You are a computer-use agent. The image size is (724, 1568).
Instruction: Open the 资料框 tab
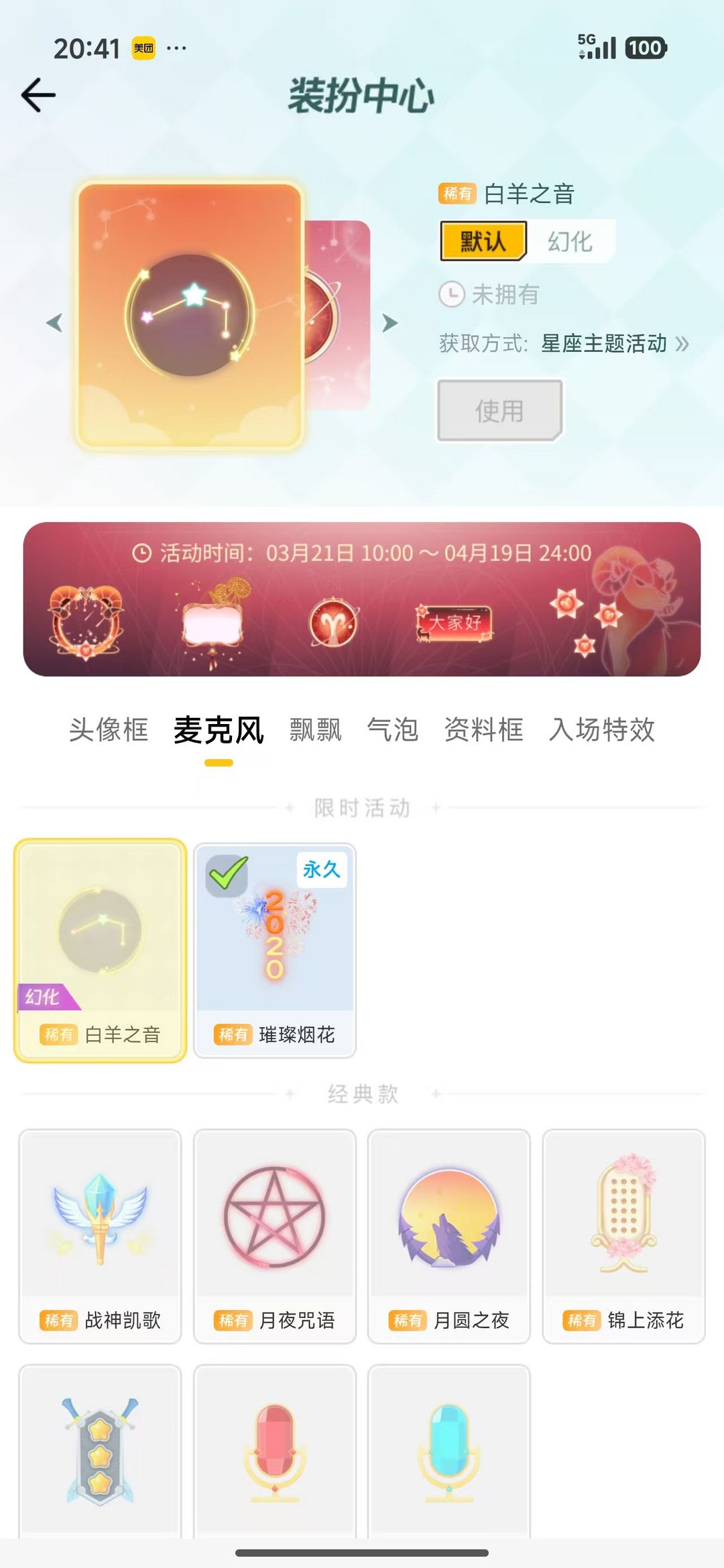[x=484, y=729]
